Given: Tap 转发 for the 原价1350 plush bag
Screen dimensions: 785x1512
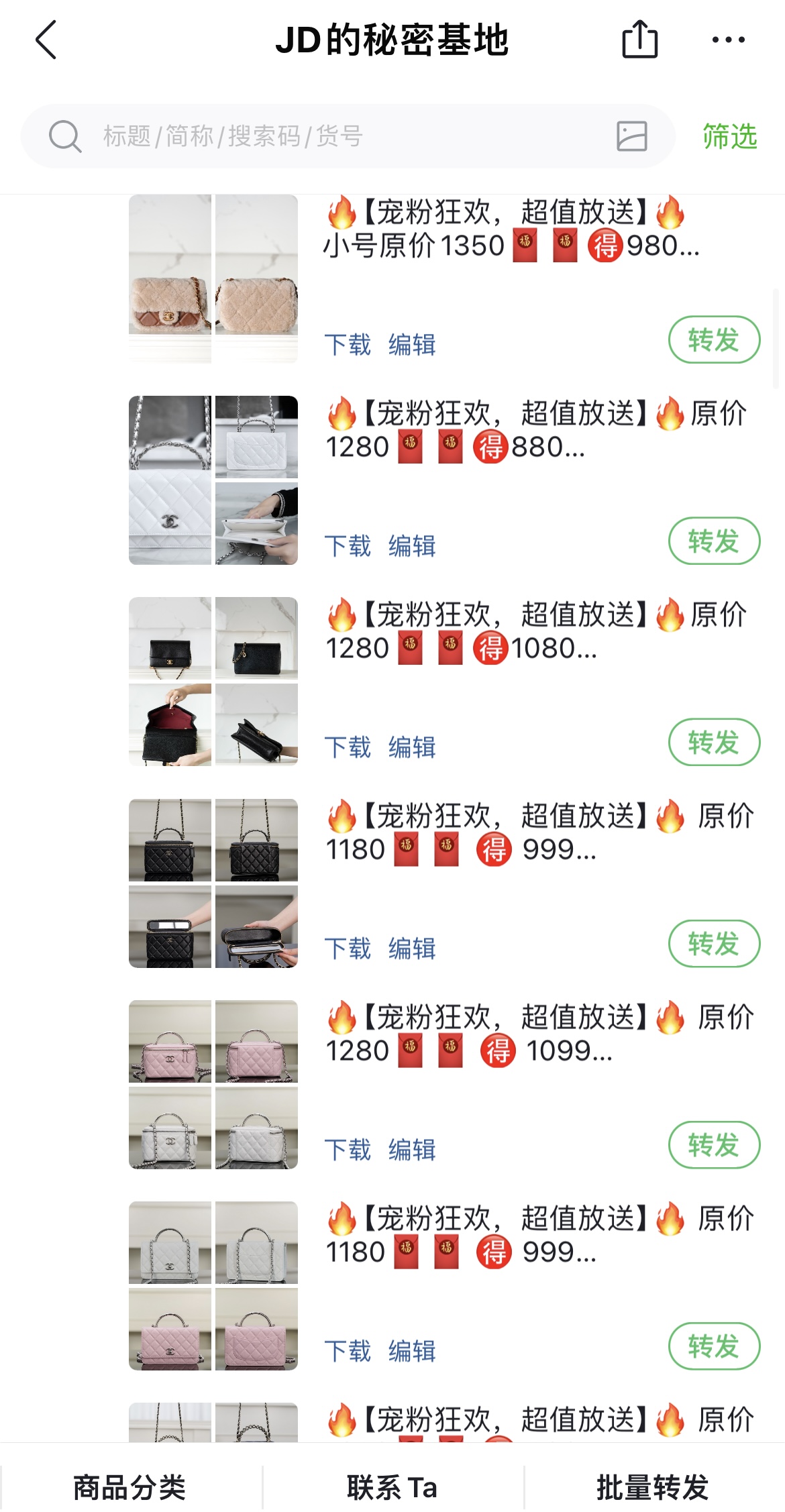Looking at the screenshot, I should tap(714, 340).
